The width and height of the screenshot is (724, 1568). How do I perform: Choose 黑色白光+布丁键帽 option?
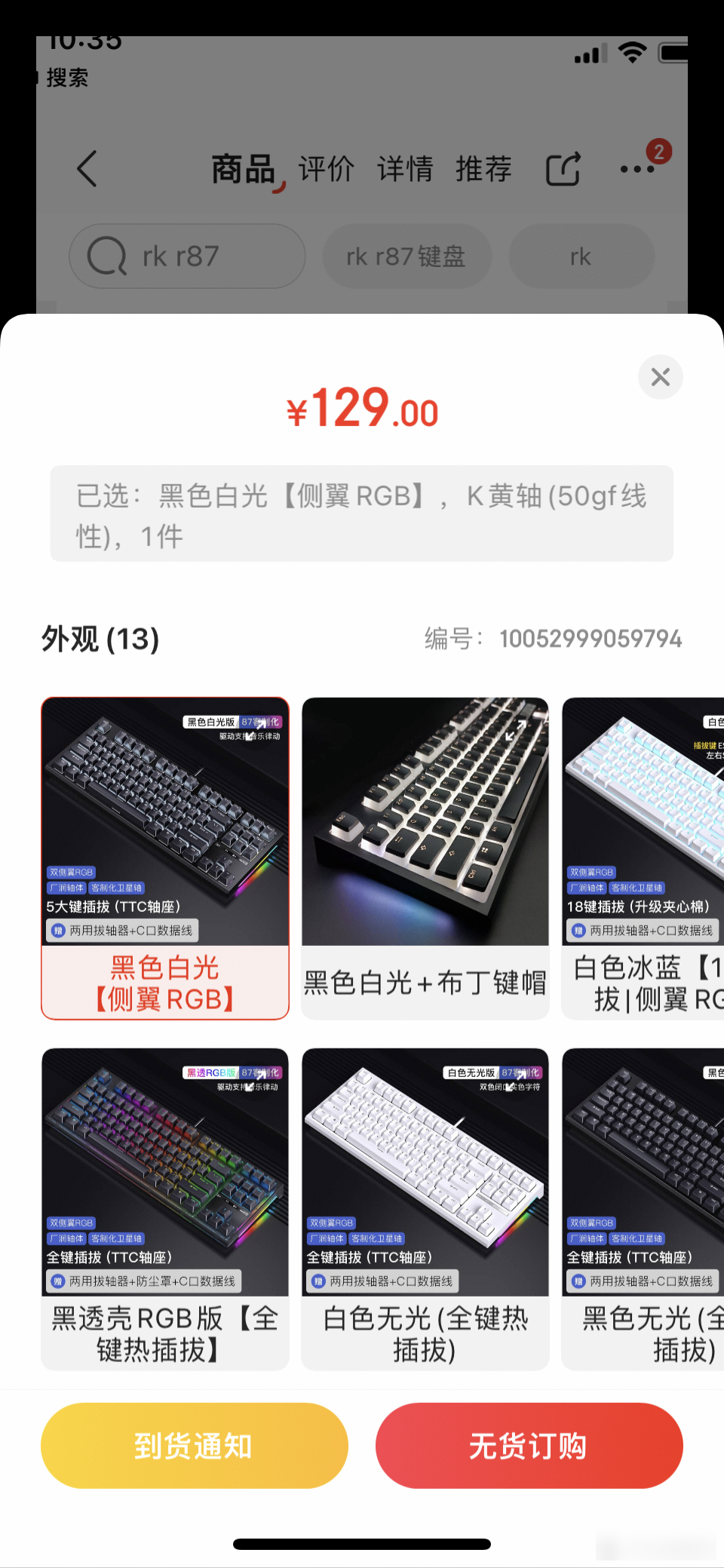(x=425, y=858)
